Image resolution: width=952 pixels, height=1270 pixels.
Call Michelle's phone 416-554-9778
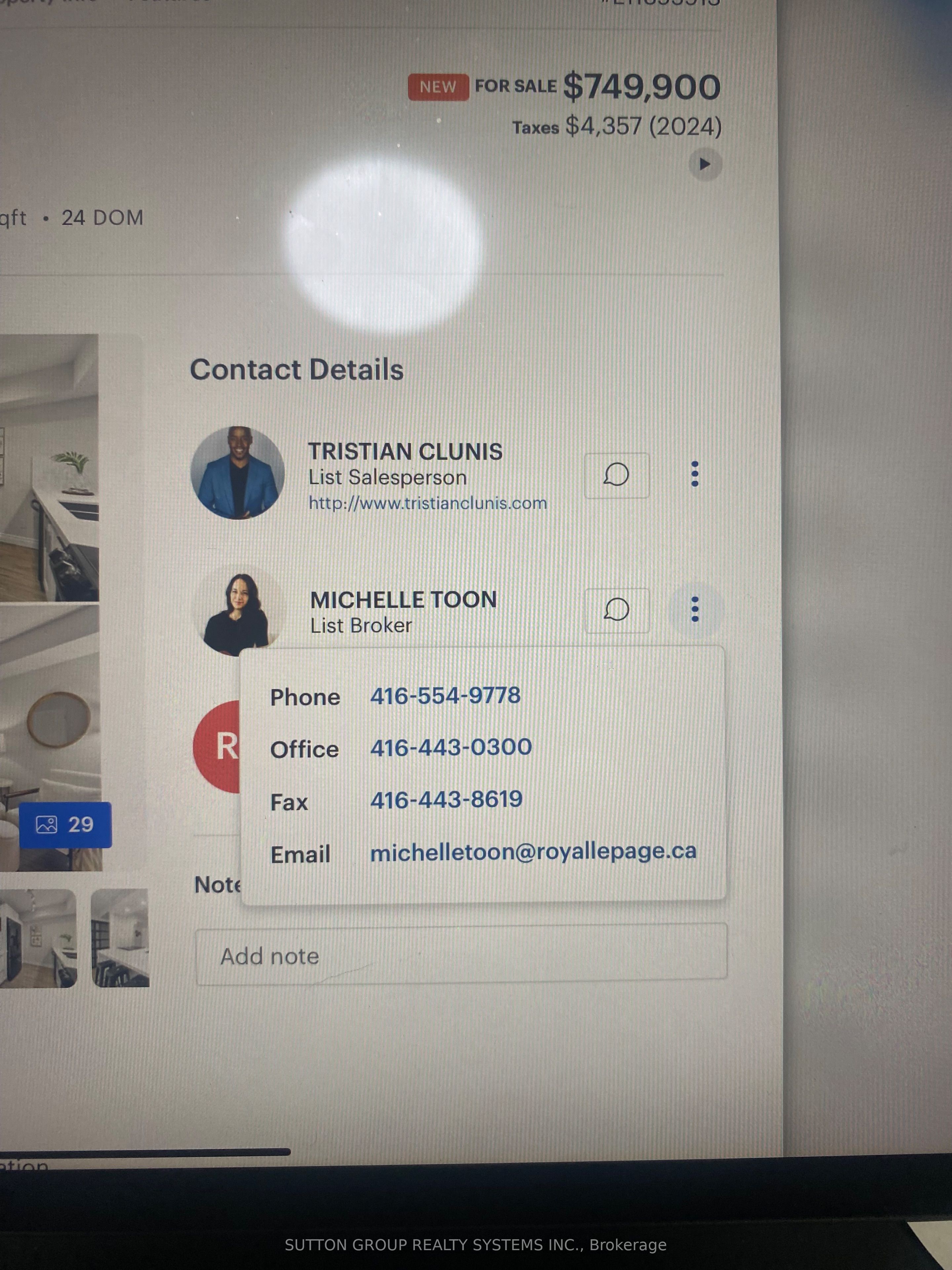click(445, 696)
